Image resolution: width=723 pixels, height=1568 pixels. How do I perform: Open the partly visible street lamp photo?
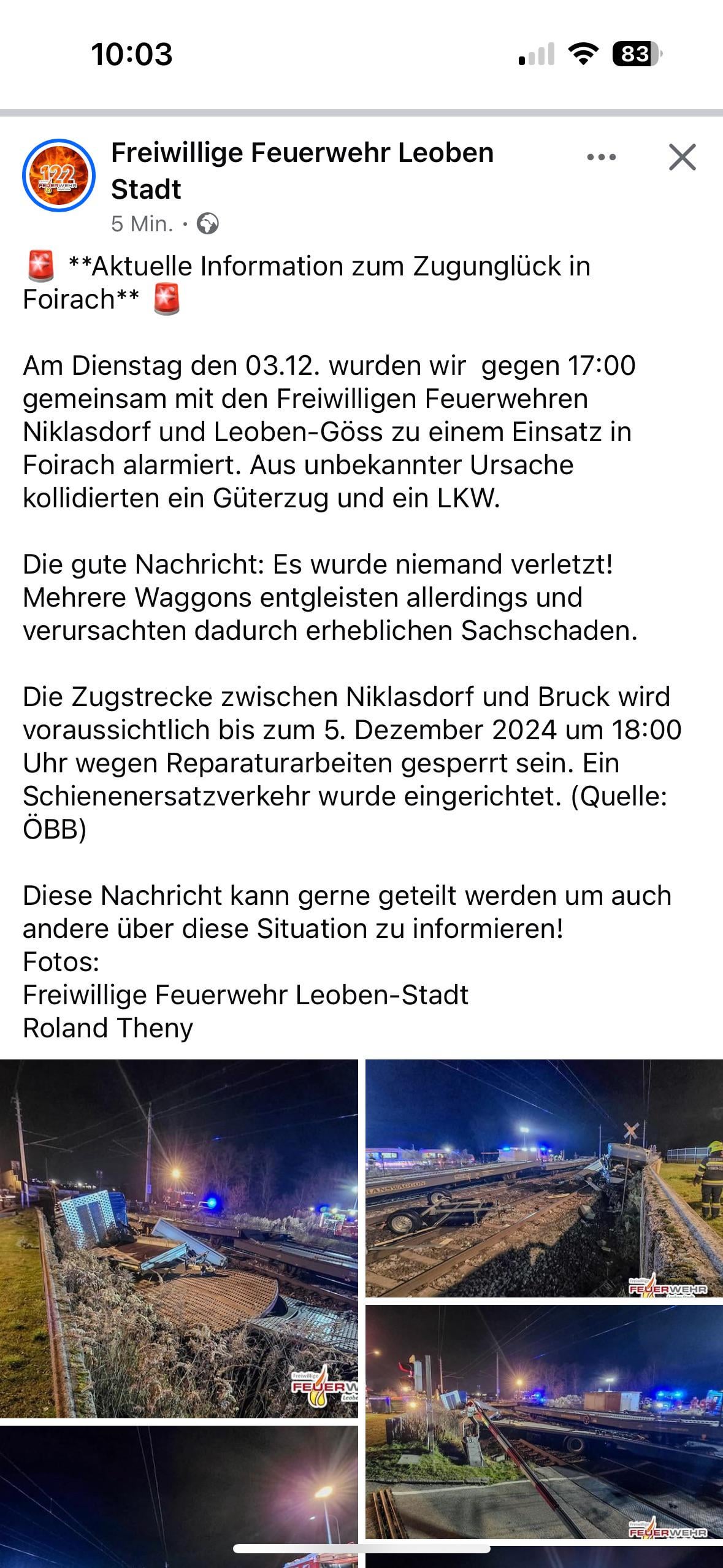click(178, 1497)
